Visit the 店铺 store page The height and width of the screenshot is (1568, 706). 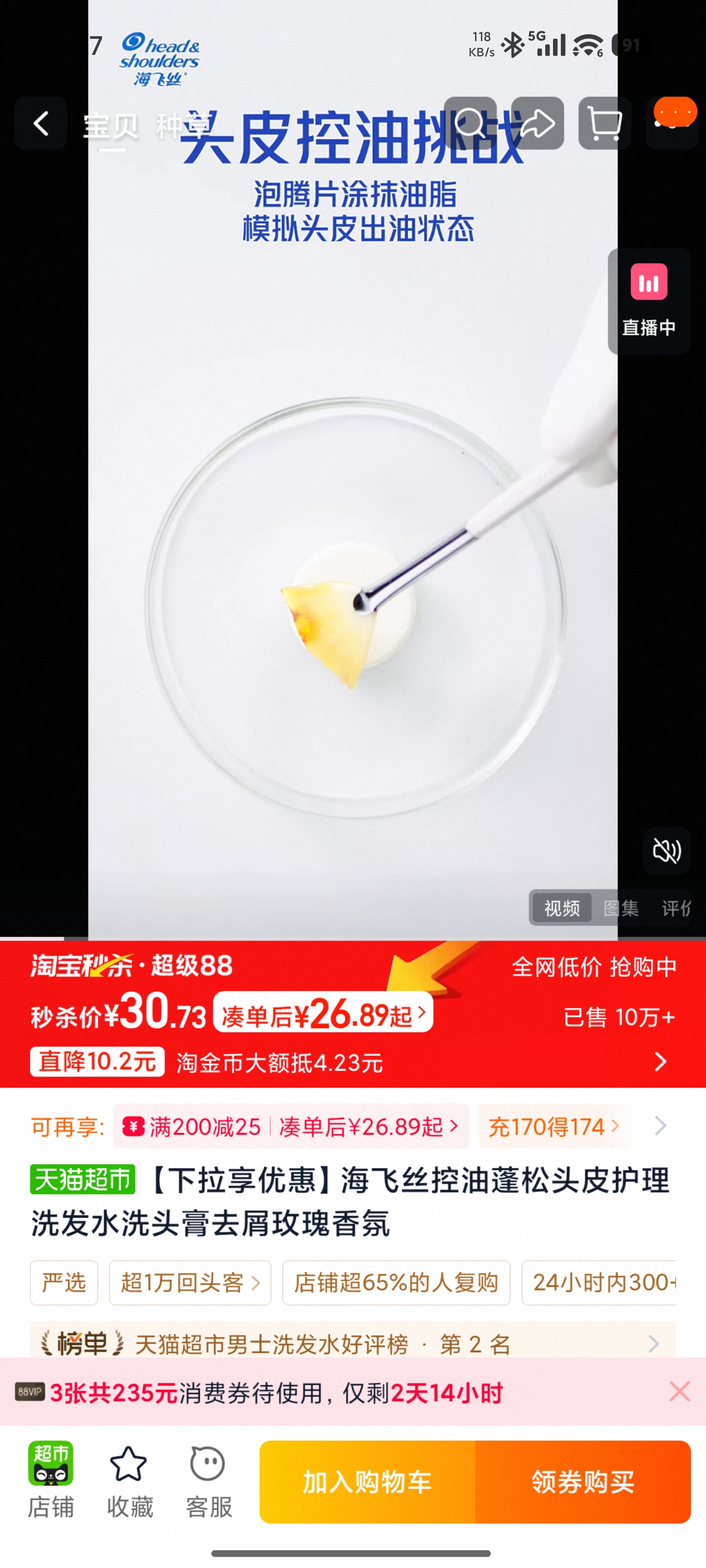[50, 1480]
